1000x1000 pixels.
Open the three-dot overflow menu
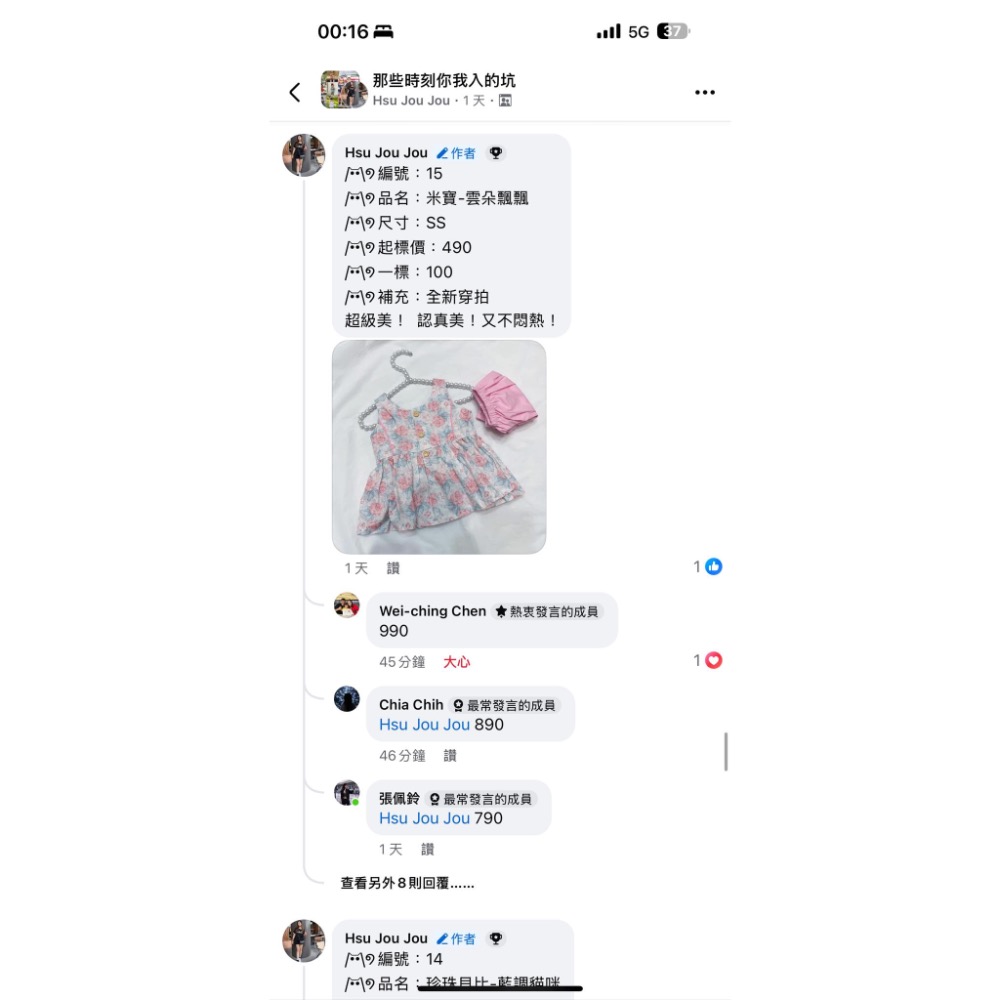pyautogui.click(x=705, y=92)
